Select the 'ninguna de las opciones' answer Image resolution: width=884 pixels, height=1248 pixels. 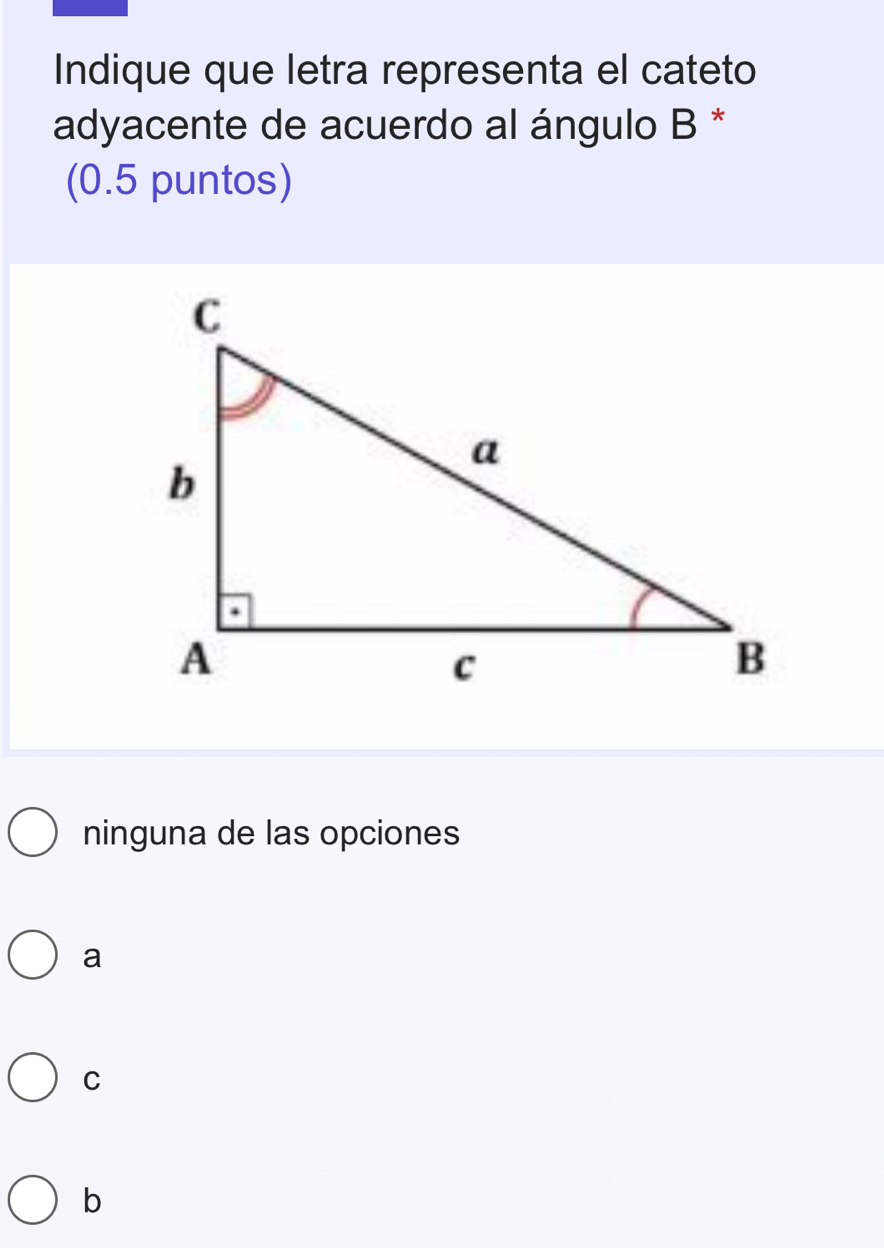[34, 834]
